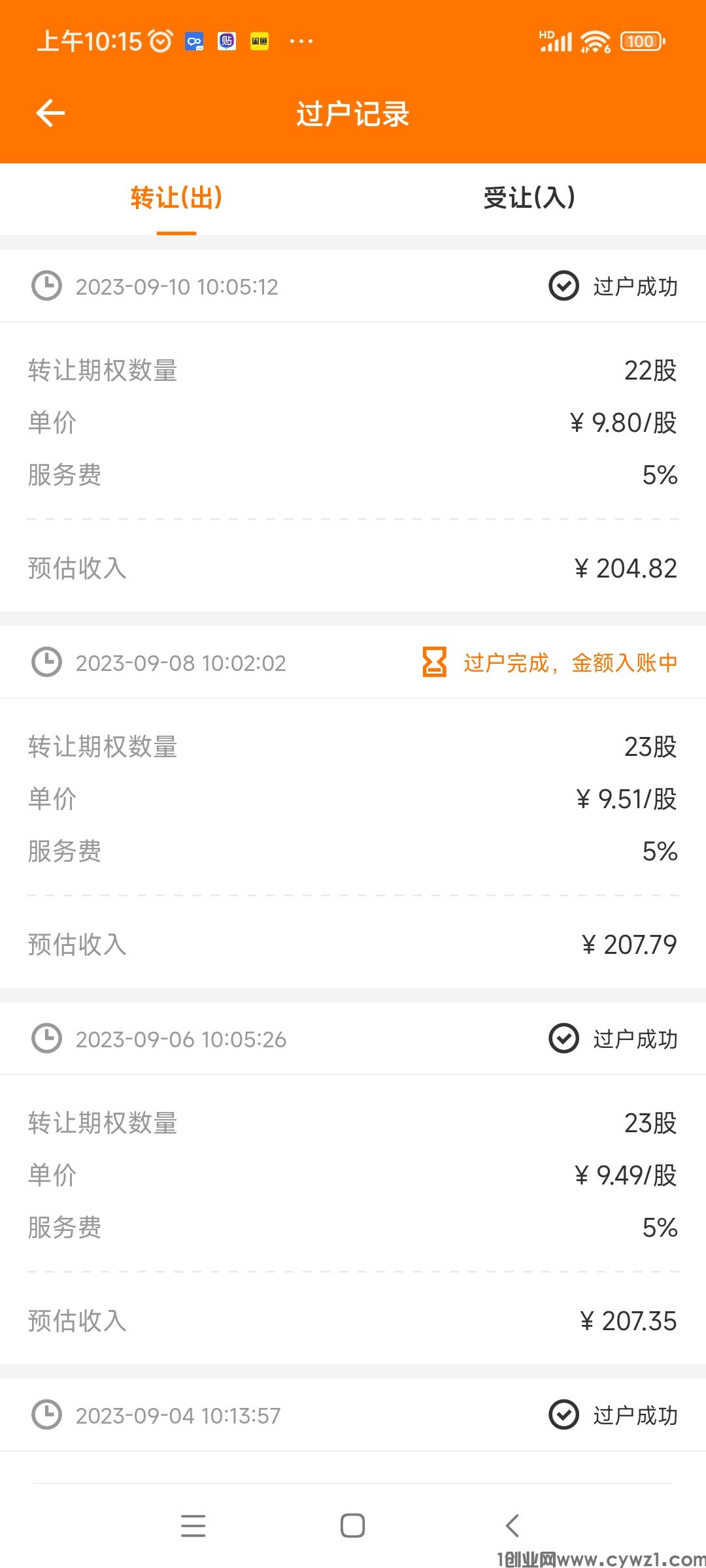Viewport: 706px width, 1568px height.
Task: Go to the phone's home screen
Action: (352, 1526)
